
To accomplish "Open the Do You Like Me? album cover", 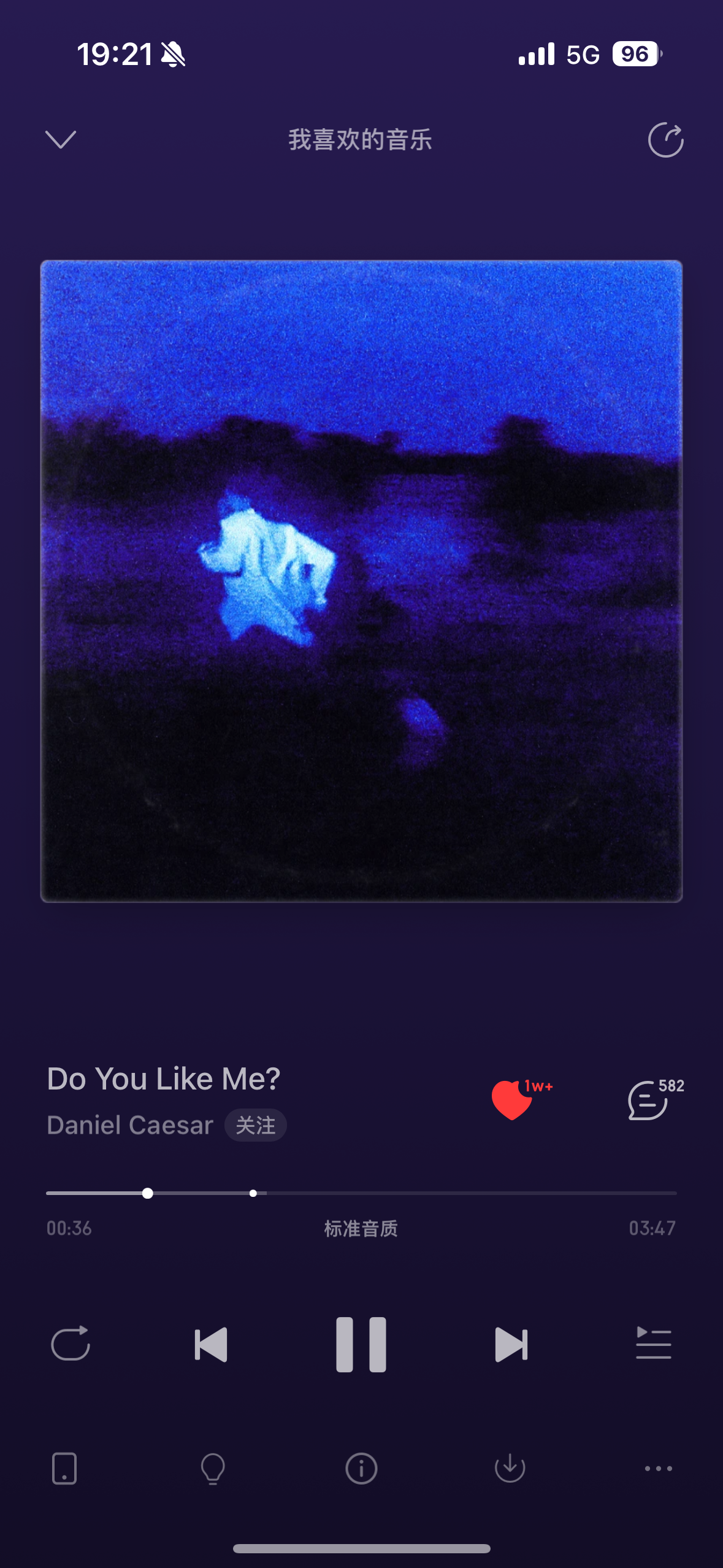I will point(361,581).
